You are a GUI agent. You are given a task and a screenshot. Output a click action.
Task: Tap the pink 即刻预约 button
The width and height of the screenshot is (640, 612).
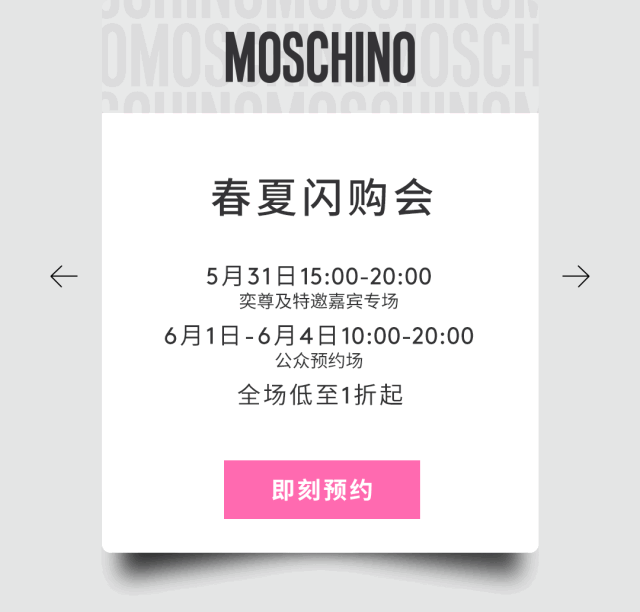coord(321,490)
